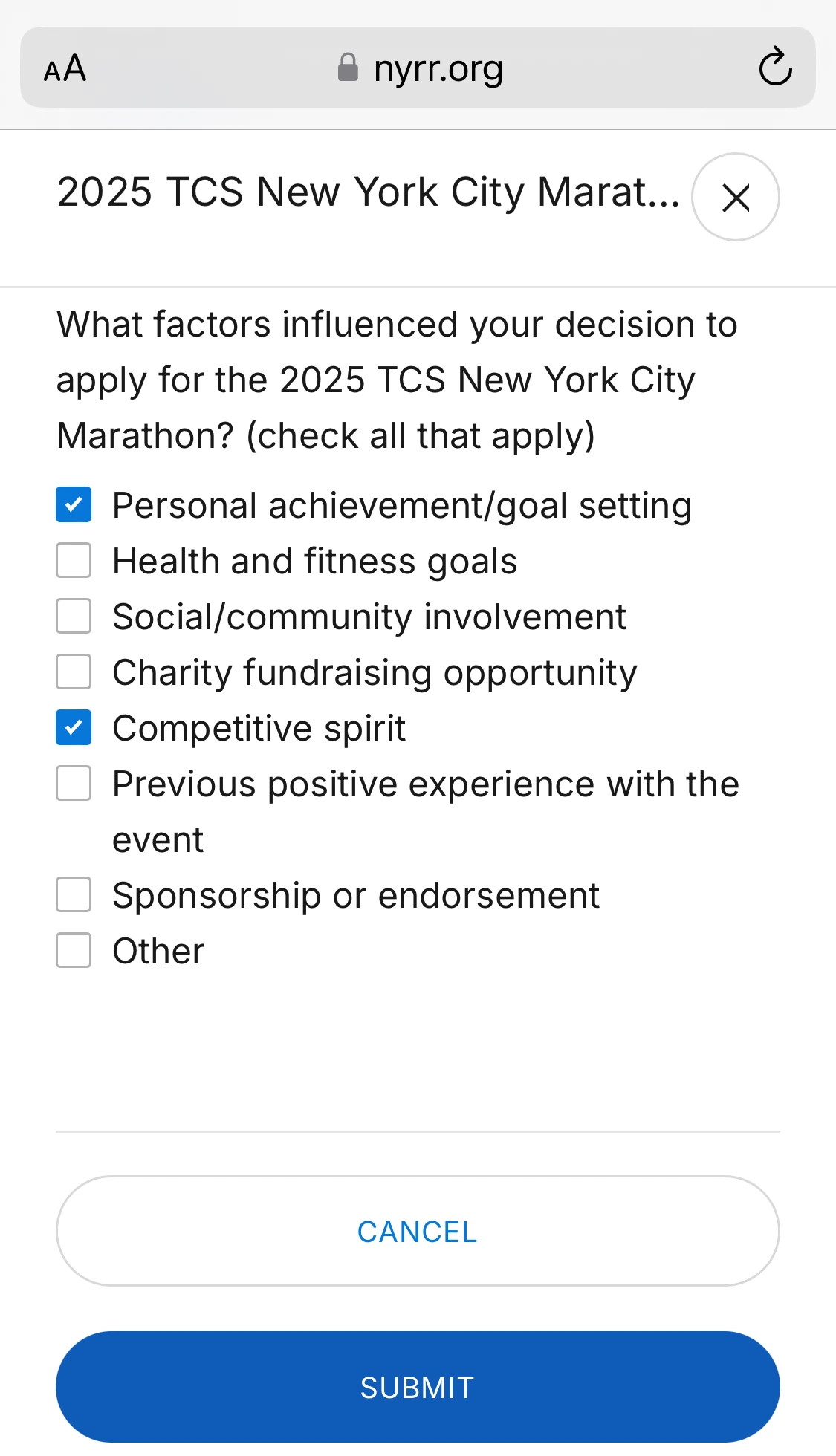Deselect Competitive spirit option

[x=74, y=728]
